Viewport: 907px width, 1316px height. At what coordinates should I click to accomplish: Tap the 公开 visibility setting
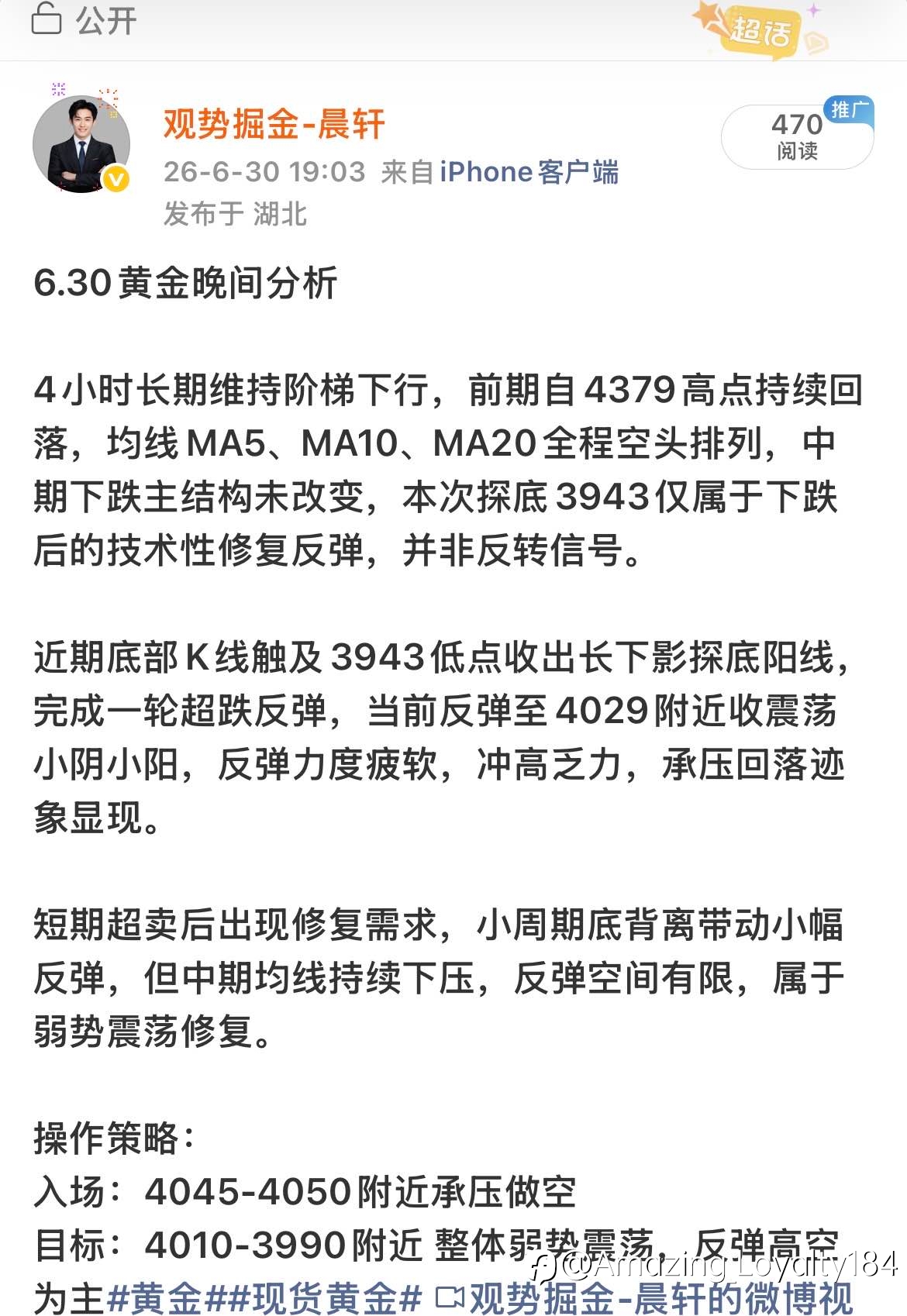point(84,20)
